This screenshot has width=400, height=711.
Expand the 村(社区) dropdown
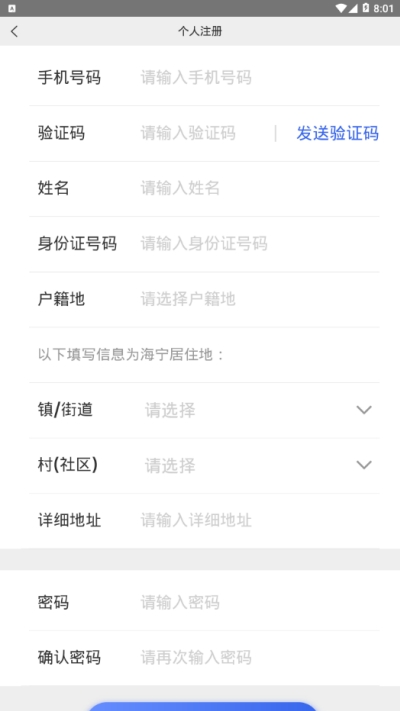[x=259, y=465]
